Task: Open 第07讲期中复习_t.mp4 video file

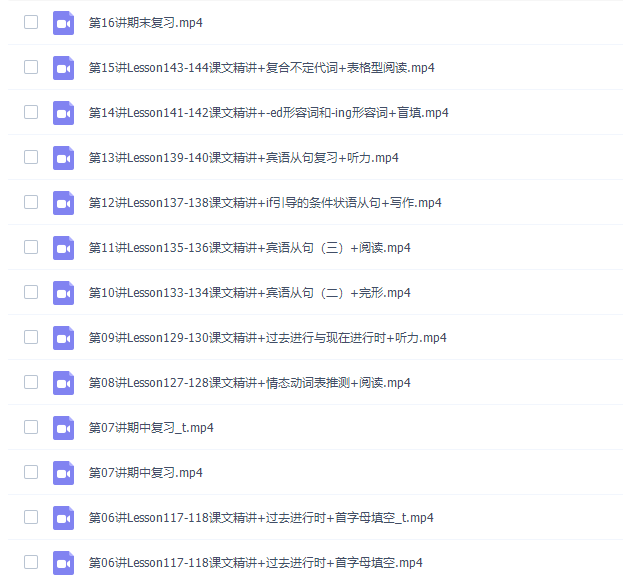Action: pyautogui.click(x=151, y=427)
